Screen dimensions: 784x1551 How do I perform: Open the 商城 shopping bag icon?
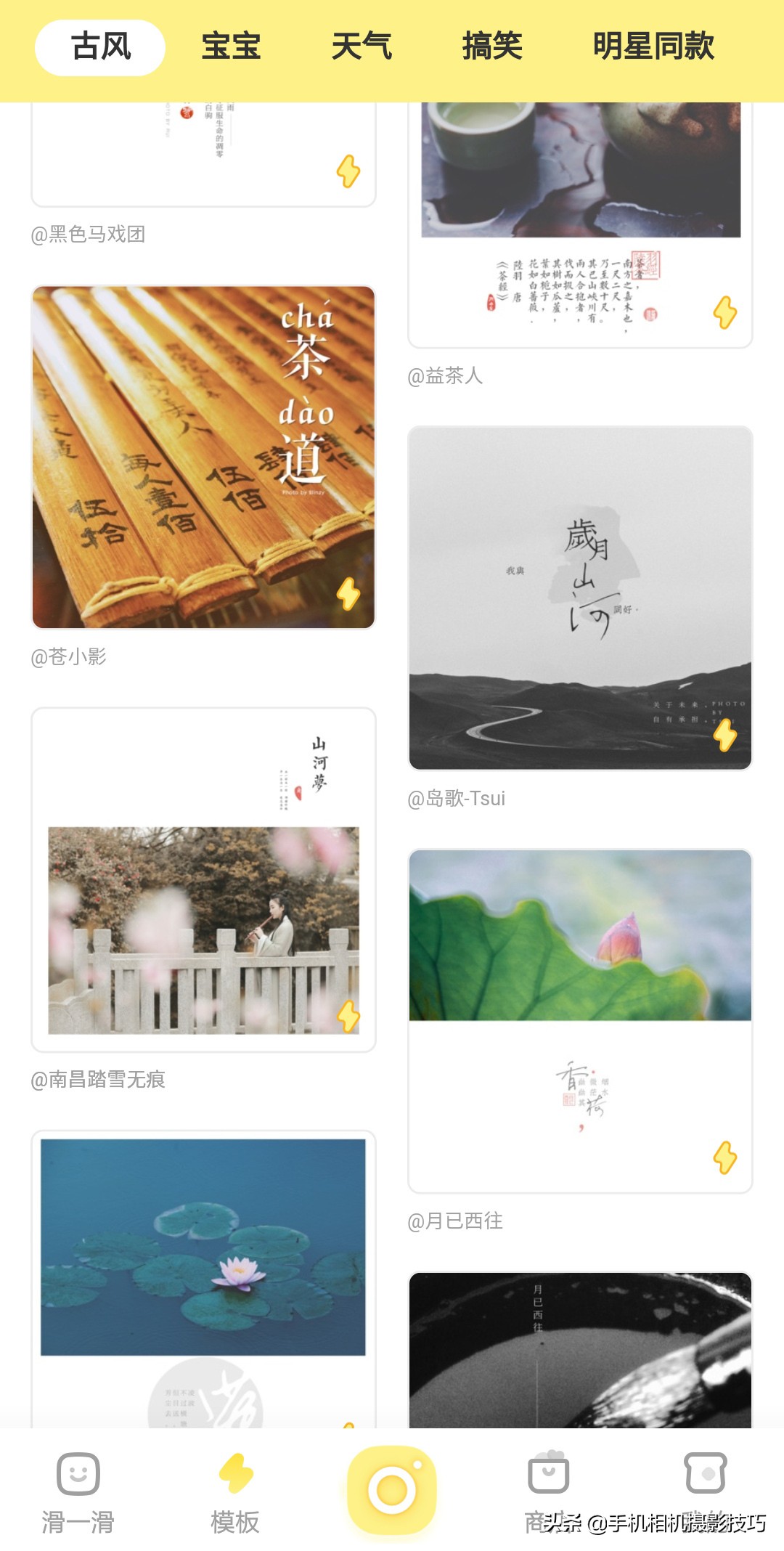pos(549,1475)
